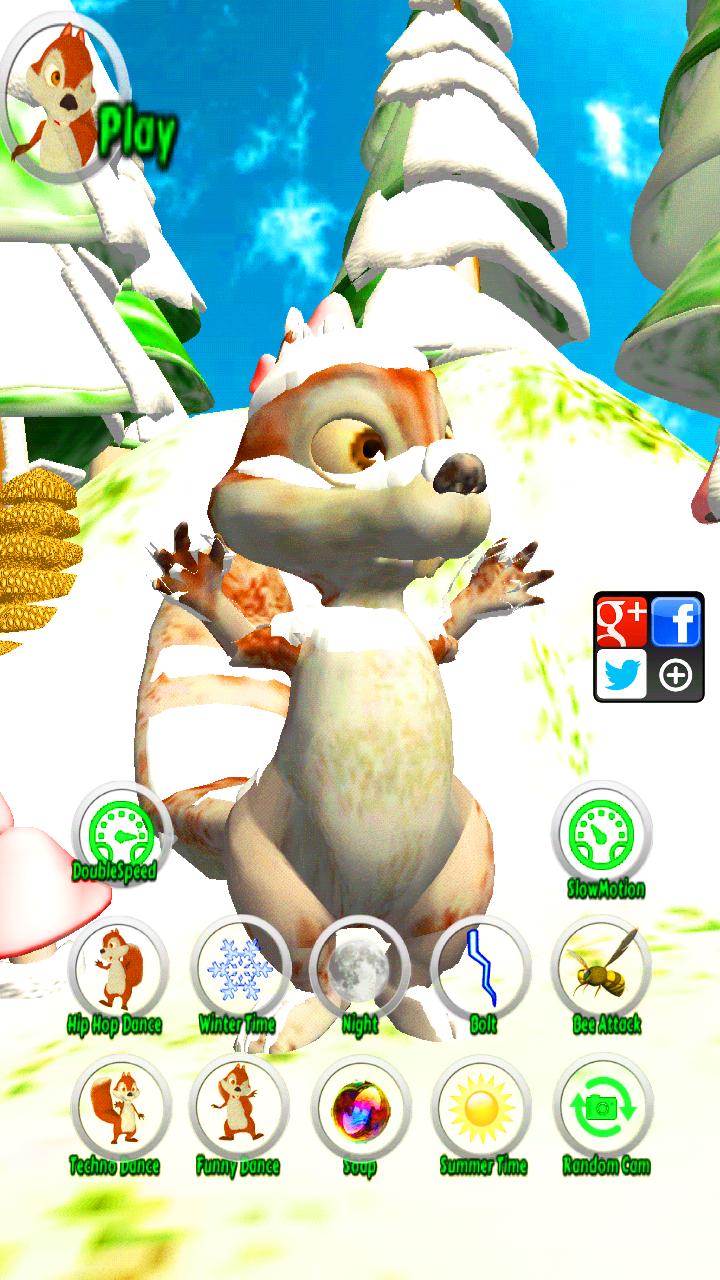Open more sharing options plus icon
This screenshot has height=1280, width=720.
point(676,676)
